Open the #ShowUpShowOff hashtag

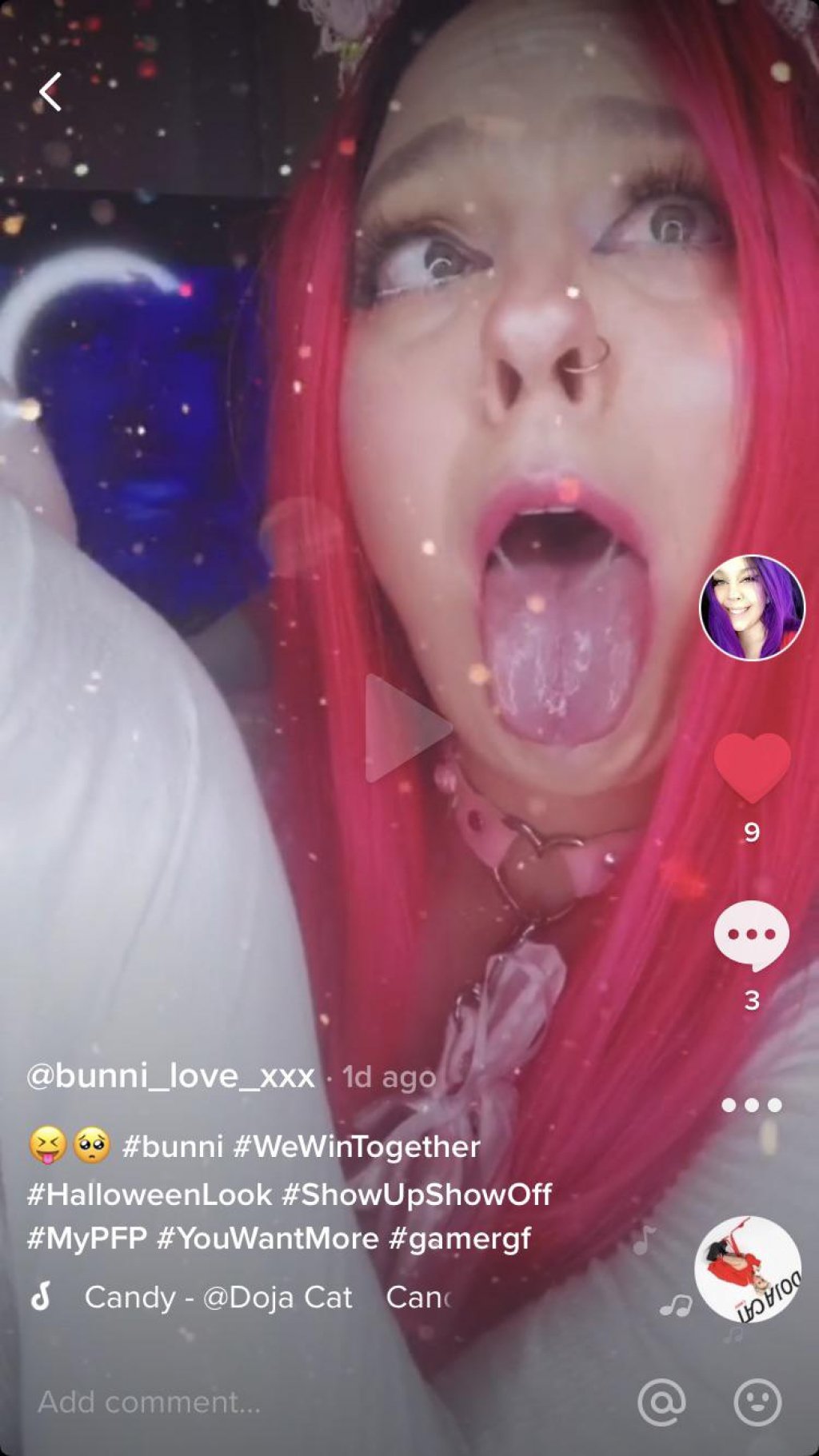[417, 1194]
